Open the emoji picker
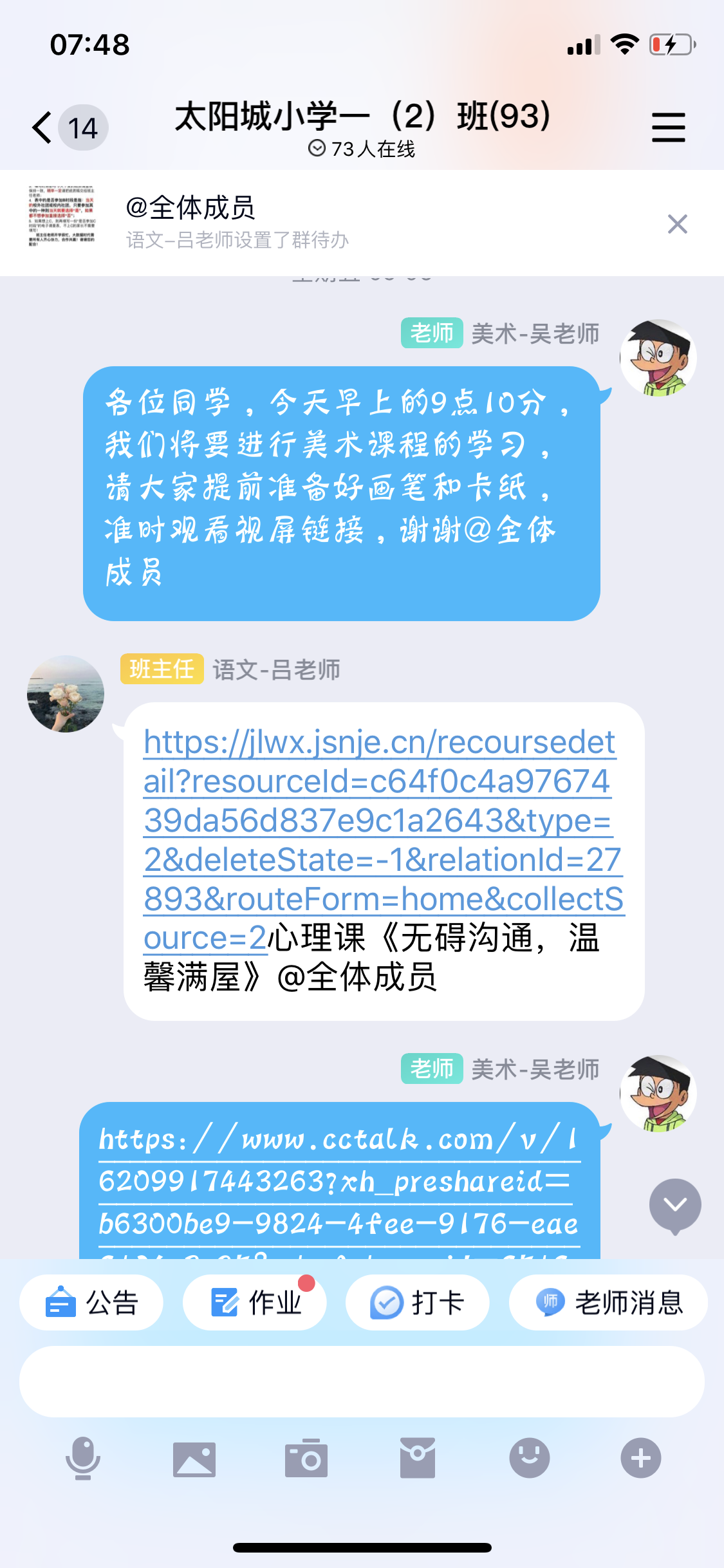Viewport: 724px width, 1568px height. tap(529, 1459)
